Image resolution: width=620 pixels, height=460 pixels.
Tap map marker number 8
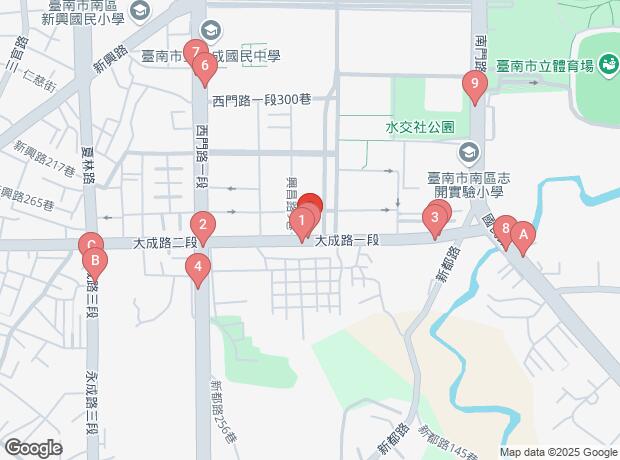click(506, 229)
